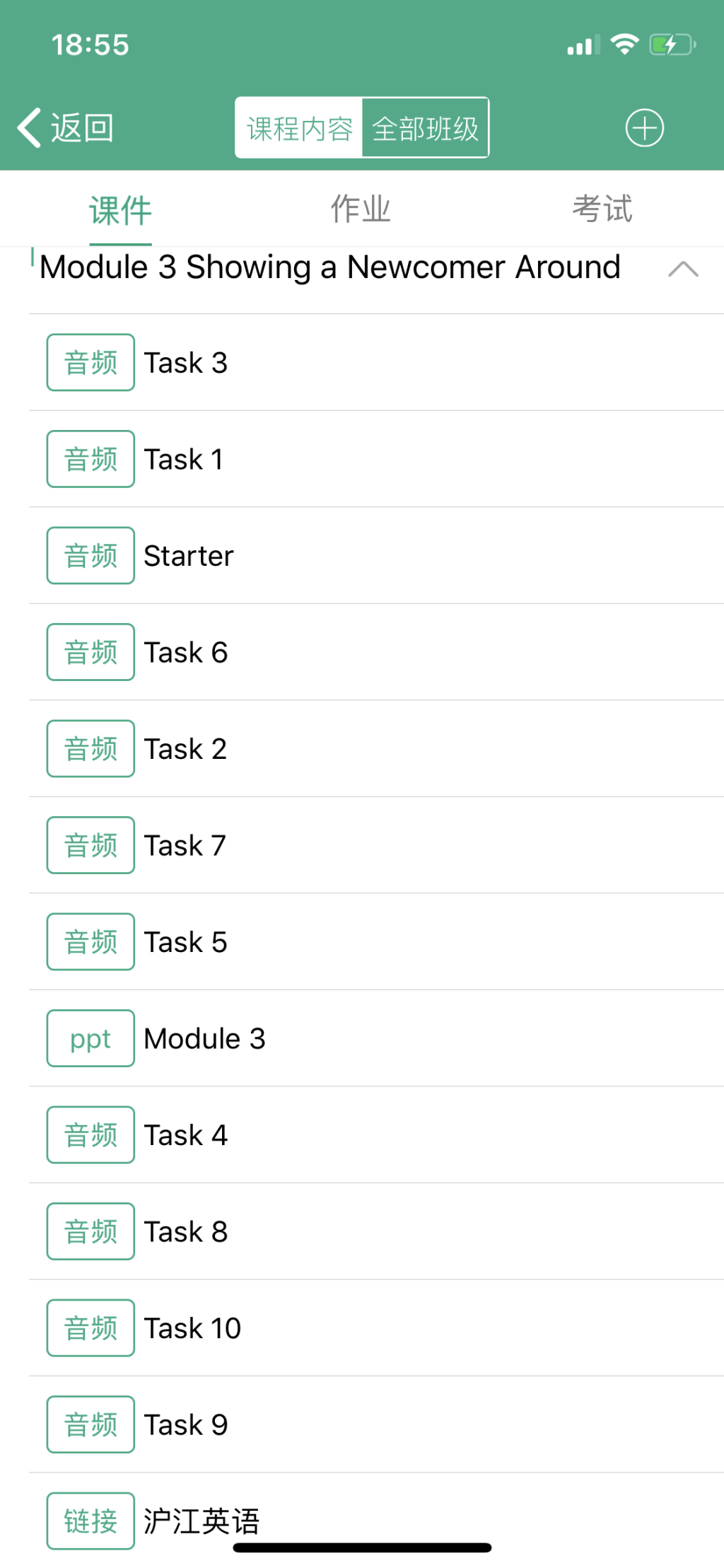Open the Task 3 audio
Image resolution: width=724 pixels, height=1568 pixels.
[376, 362]
